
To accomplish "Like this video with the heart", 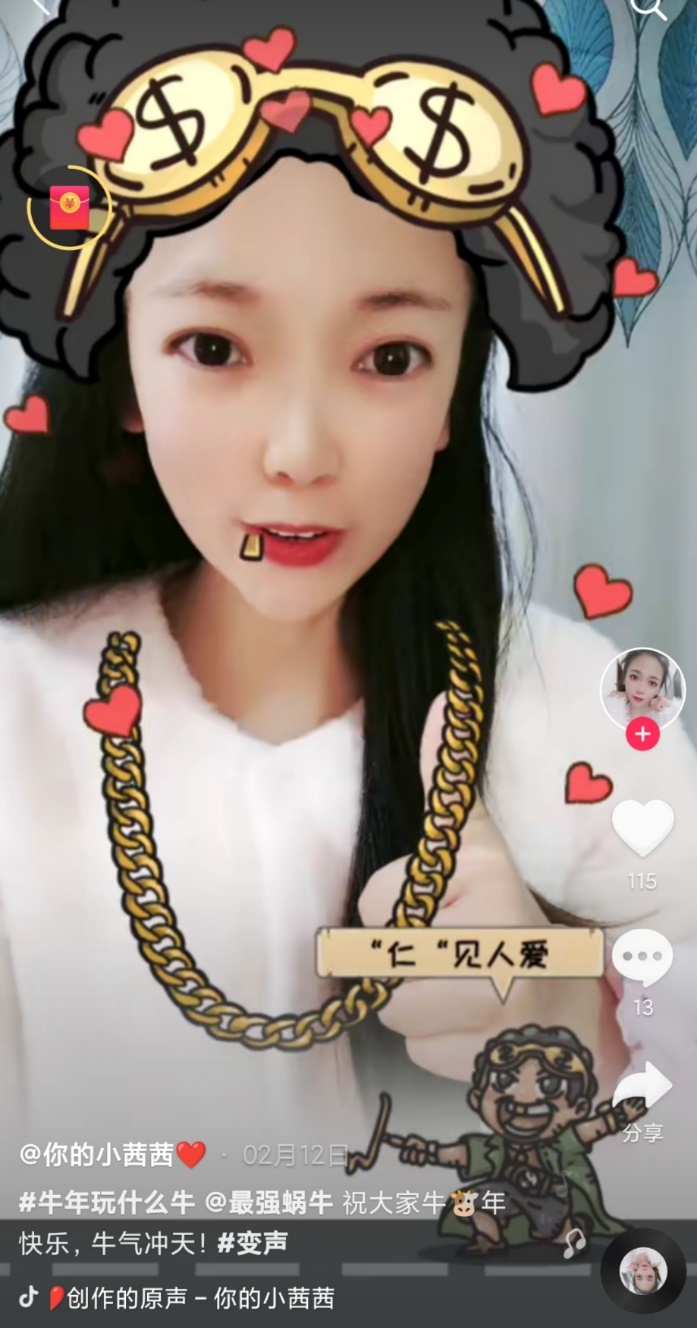I will (642, 828).
